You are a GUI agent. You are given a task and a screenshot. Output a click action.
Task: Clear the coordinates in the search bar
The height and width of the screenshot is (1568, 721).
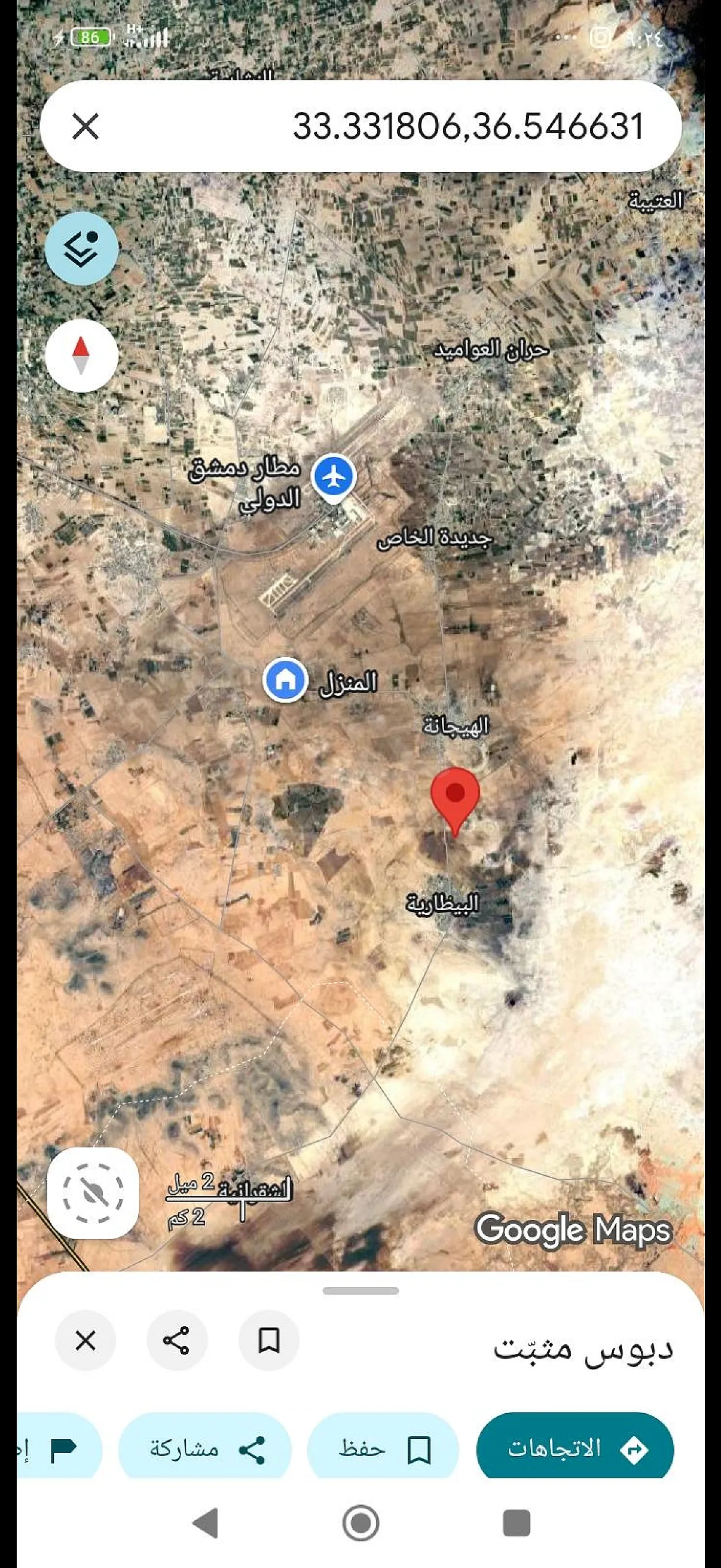tap(85, 127)
